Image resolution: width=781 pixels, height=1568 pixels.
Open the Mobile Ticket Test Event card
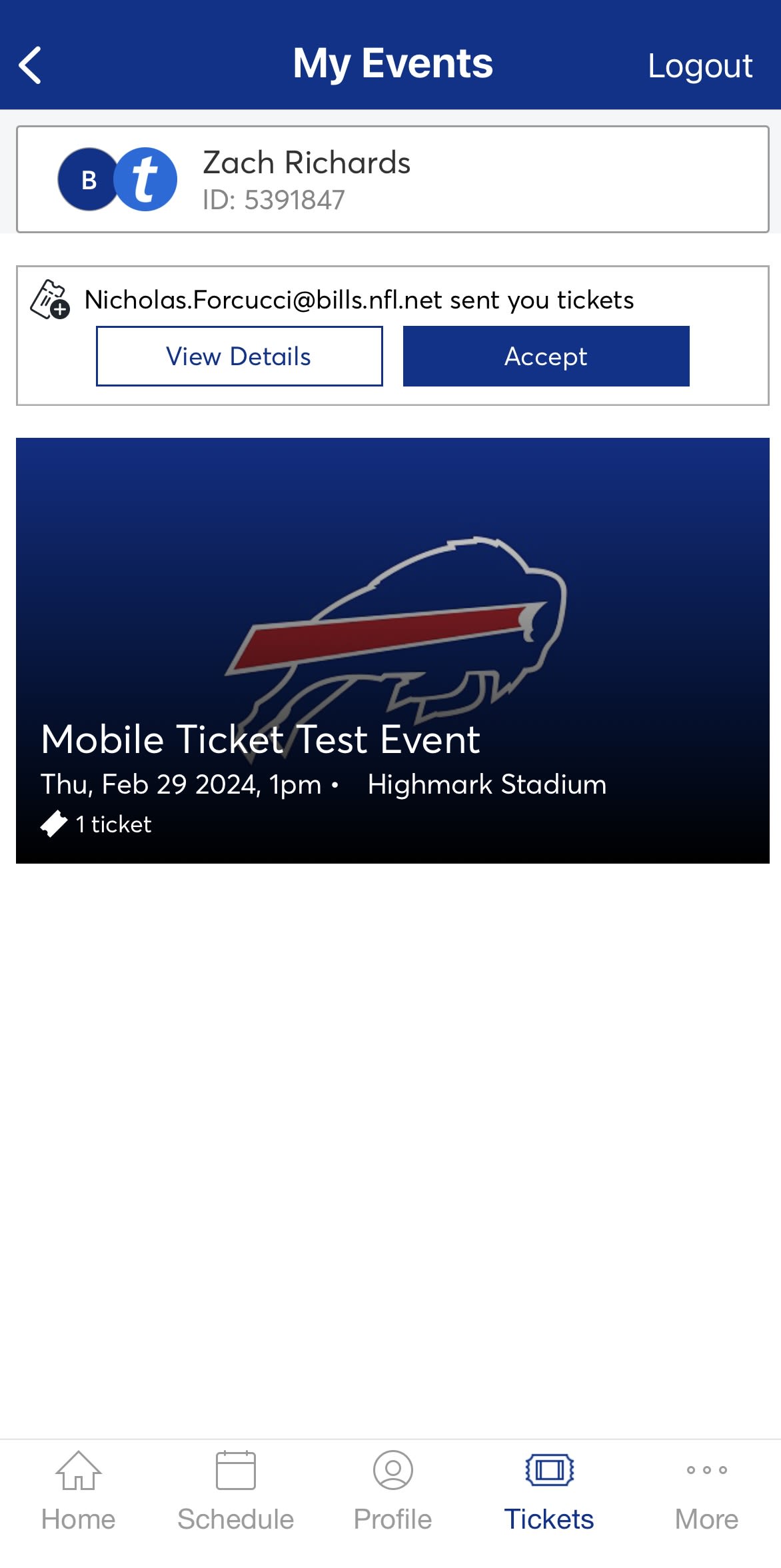(x=392, y=650)
